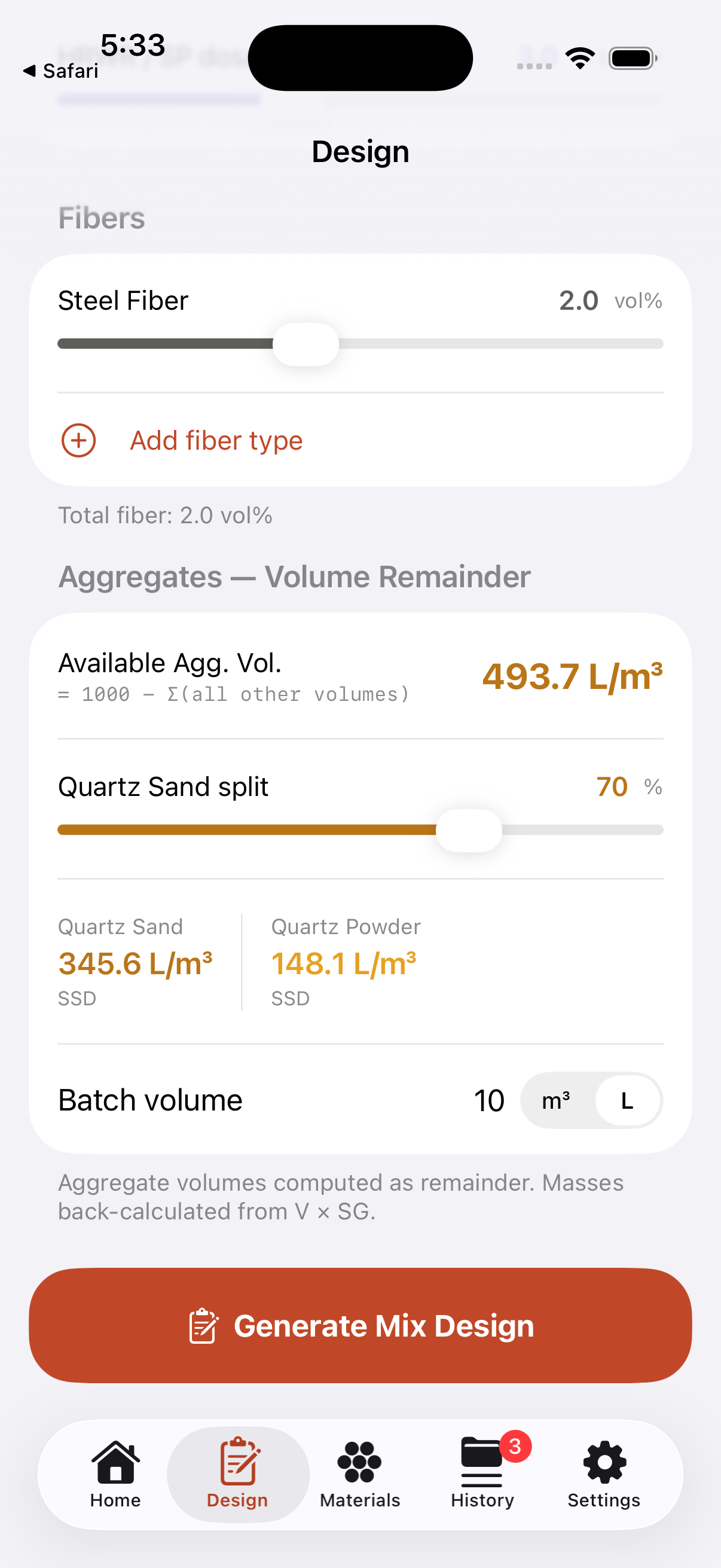Generate the mix design
The image size is (721, 1568).
360,1325
